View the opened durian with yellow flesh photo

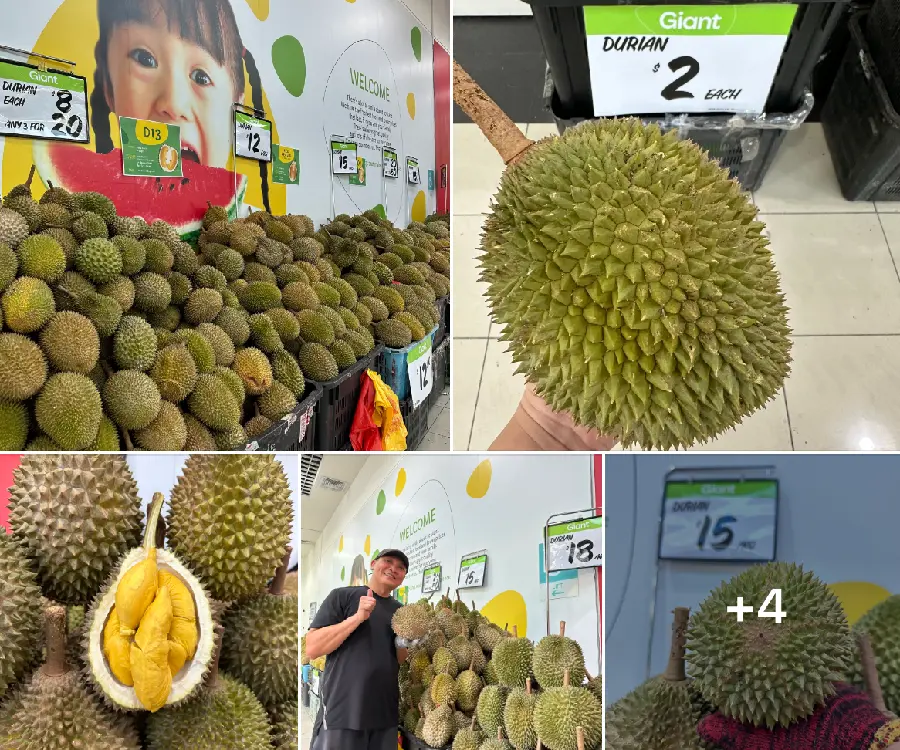click(x=149, y=601)
